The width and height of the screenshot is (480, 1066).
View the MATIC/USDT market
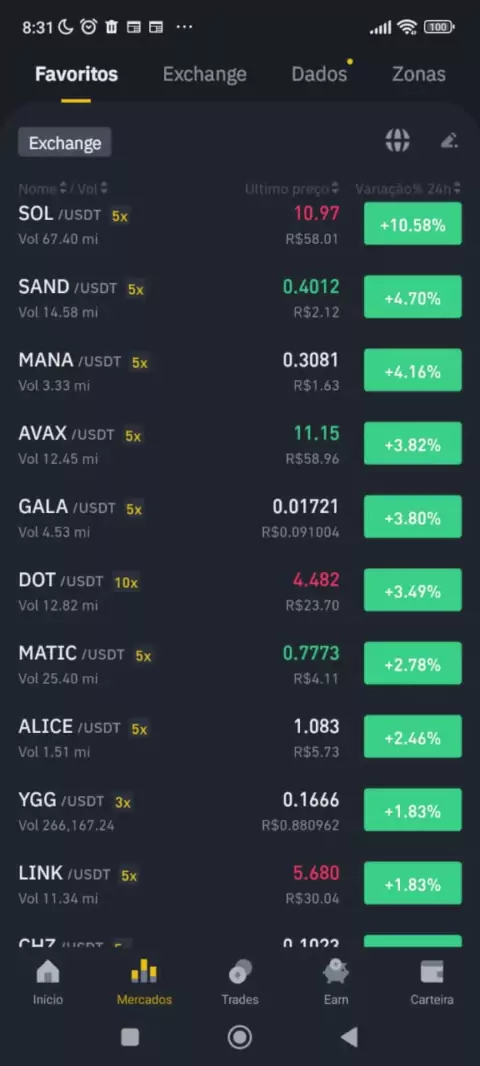240,665
